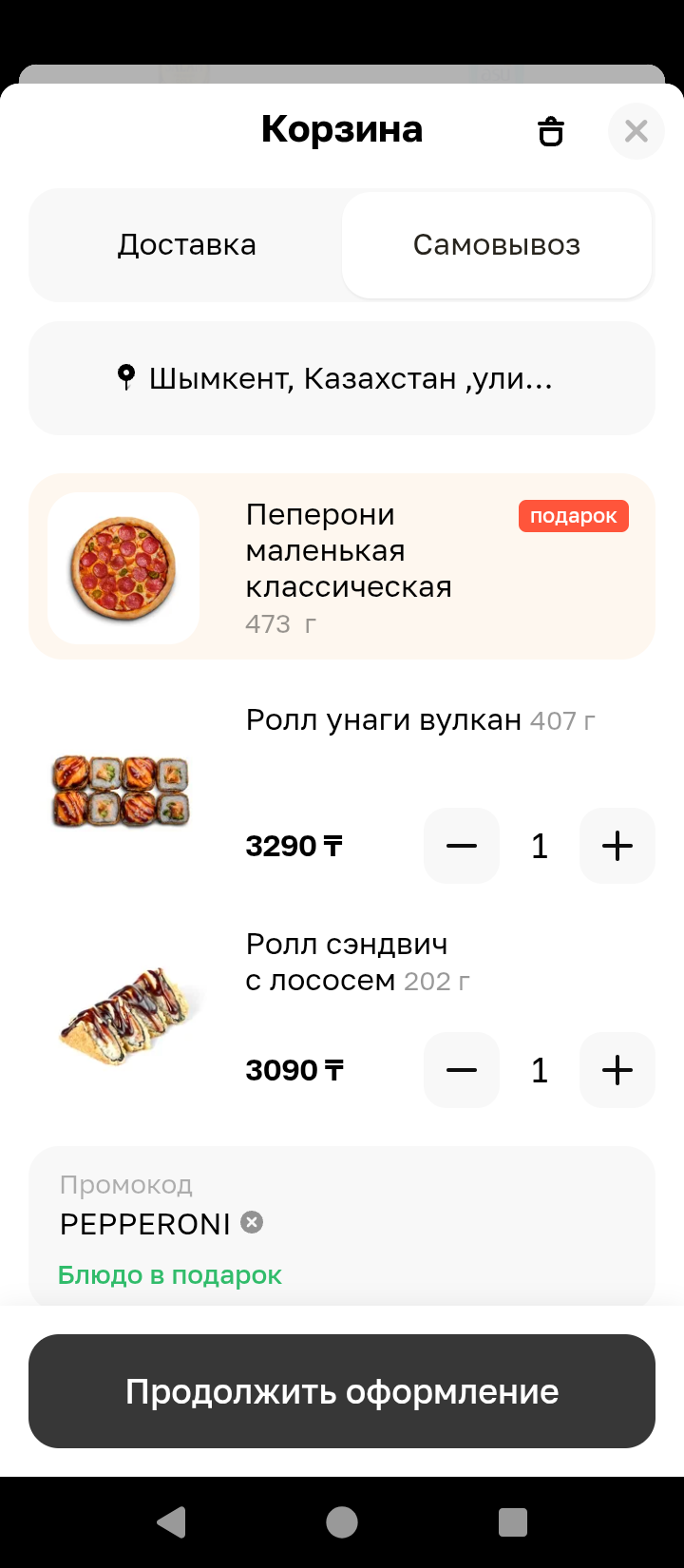Tap Продолжить оформление to continue checkout
Screen dimensions: 684x1568
click(x=342, y=1391)
